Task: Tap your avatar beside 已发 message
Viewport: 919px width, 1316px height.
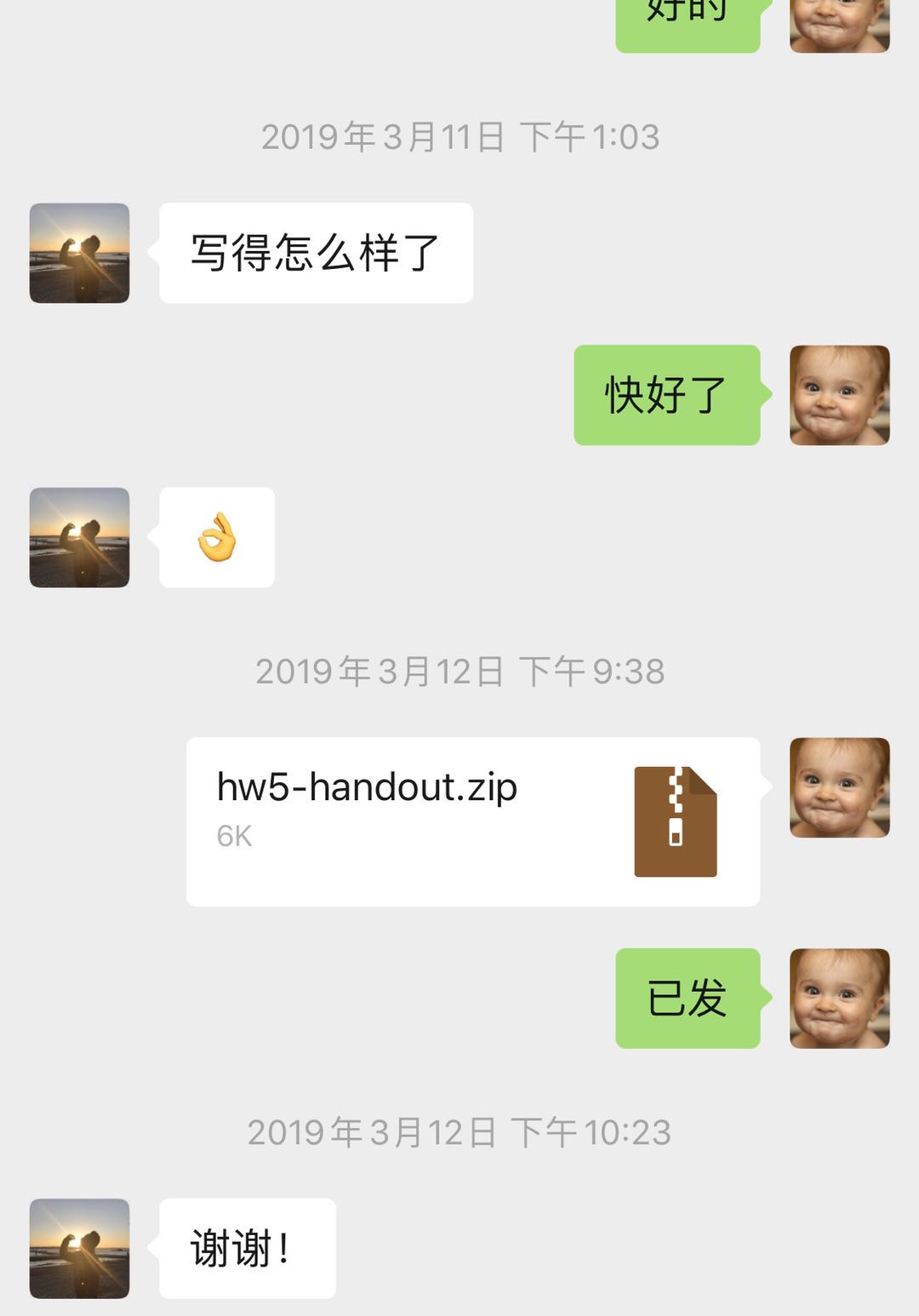Action: pyautogui.click(x=839, y=998)
